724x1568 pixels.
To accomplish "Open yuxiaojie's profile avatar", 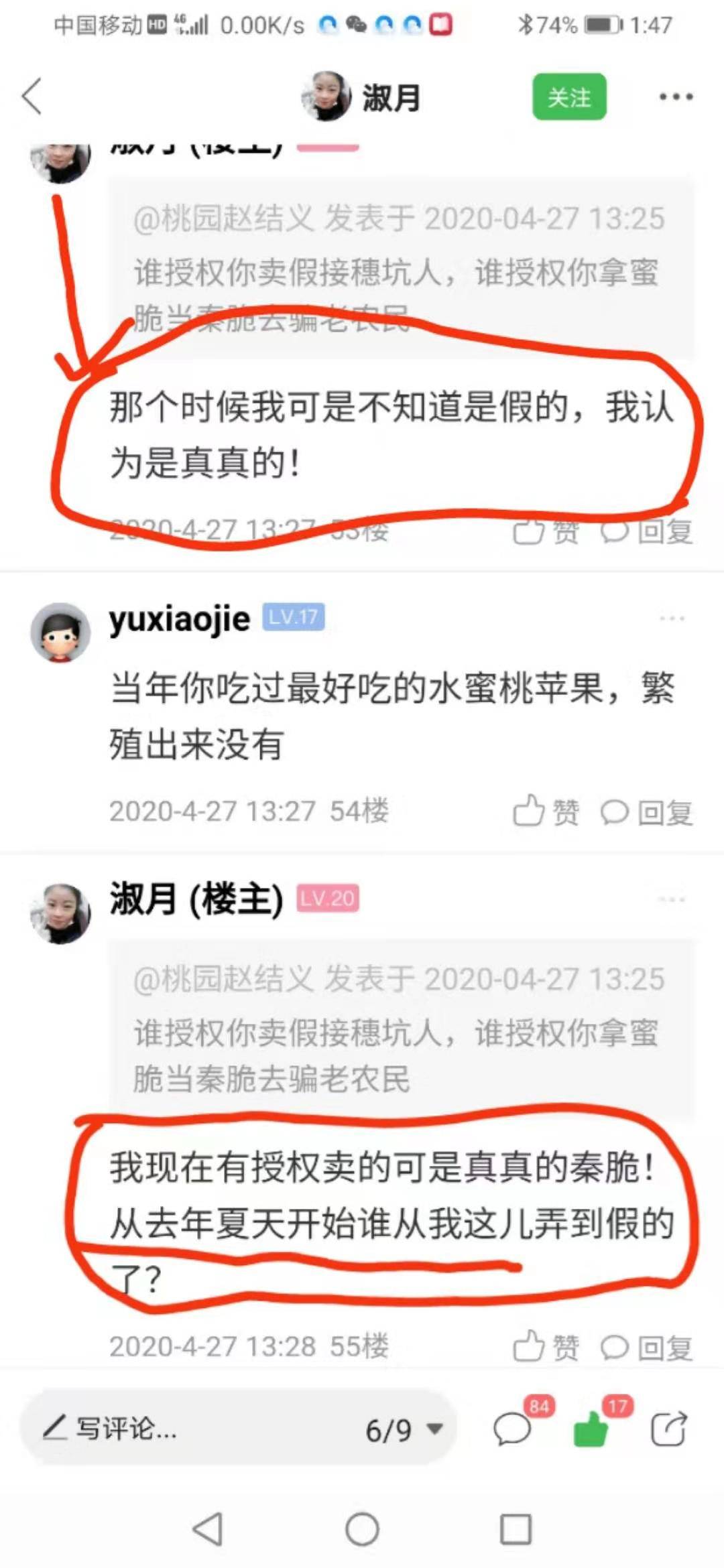I will click(60, 632).
